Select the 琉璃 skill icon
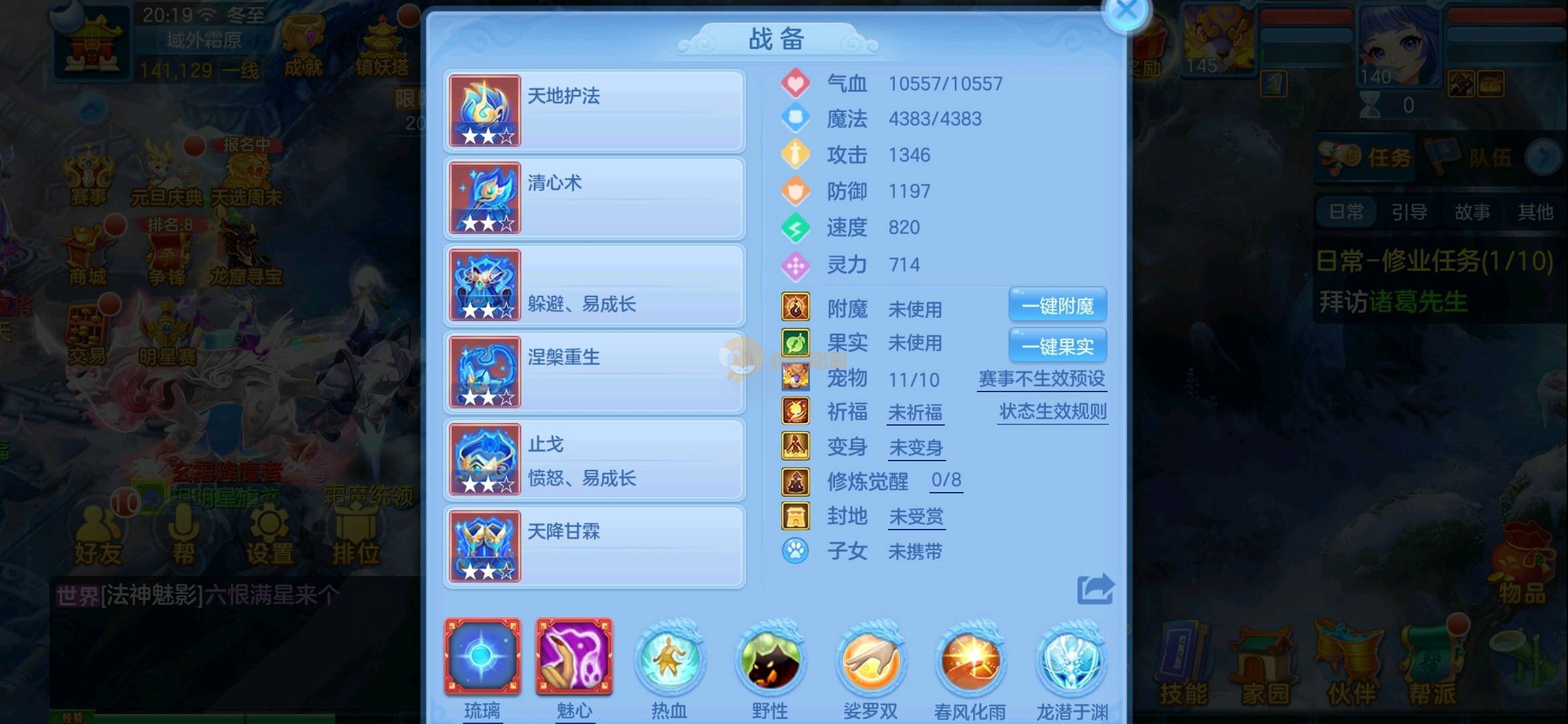1568x724 pixels. coord(482,657)
